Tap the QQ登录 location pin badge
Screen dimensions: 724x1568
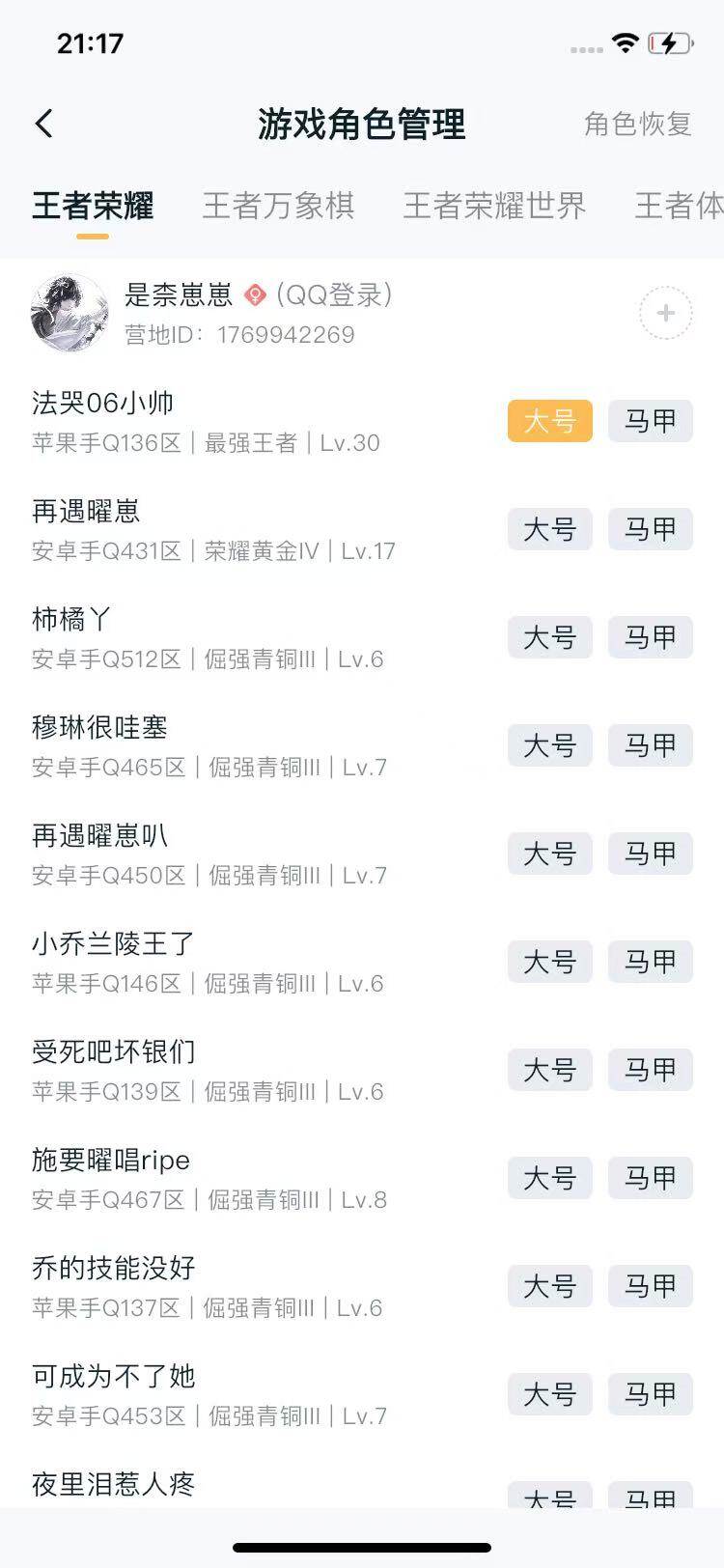pos(254,296)
